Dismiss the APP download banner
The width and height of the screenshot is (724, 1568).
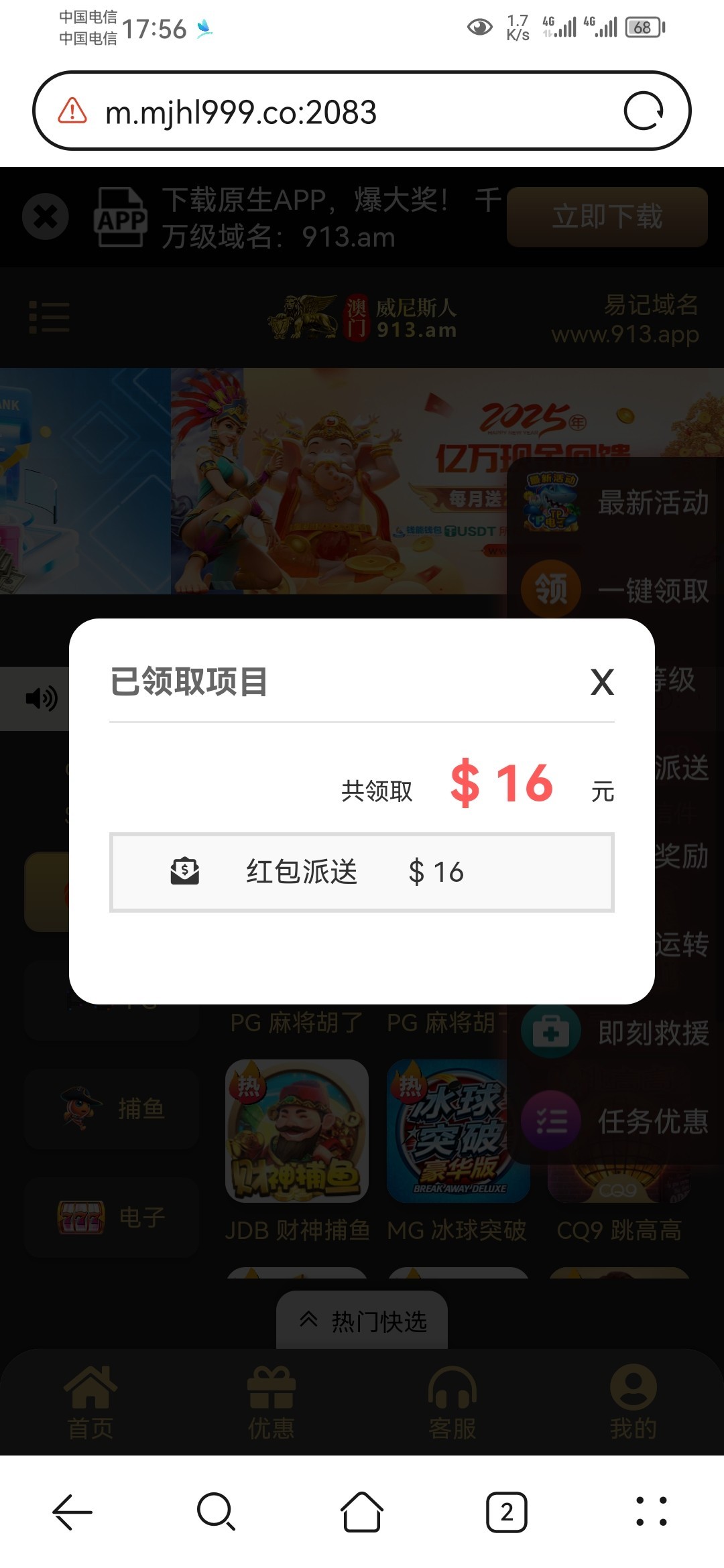[46, 216]
